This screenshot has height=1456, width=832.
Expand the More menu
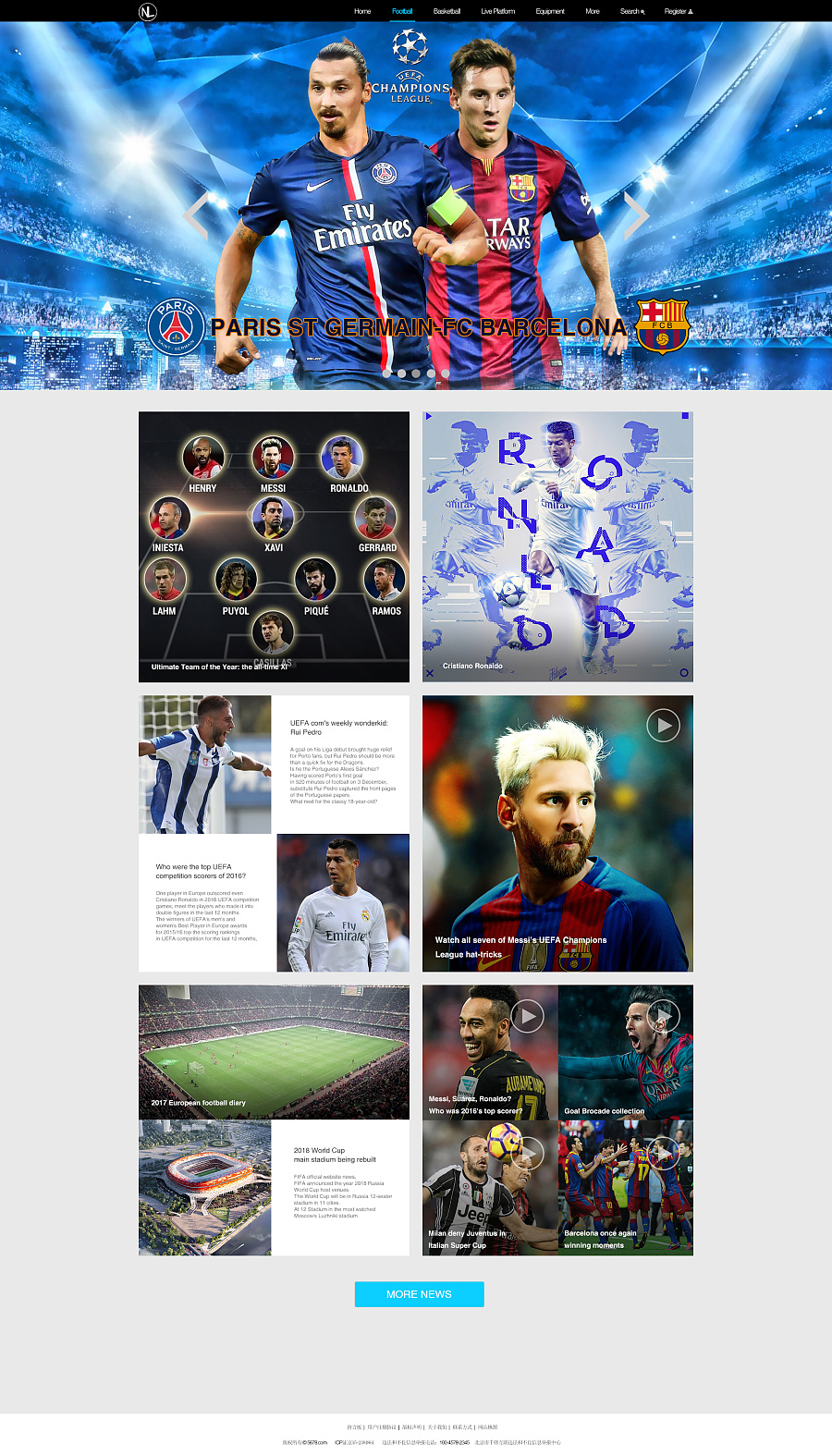(x=592, y=11)
